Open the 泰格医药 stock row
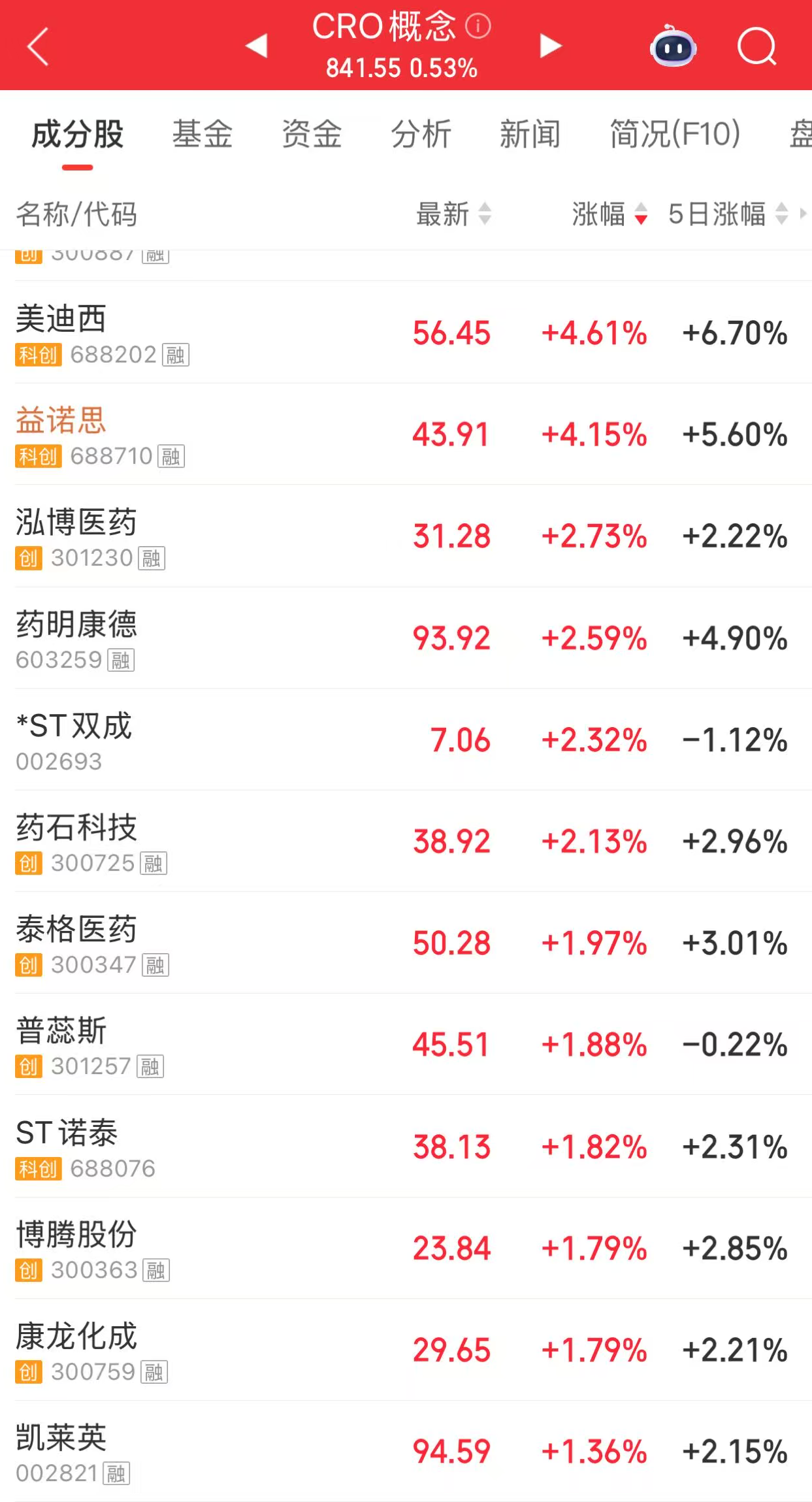The width and height of the screenshot is (812, 1502). coord(405,943)
